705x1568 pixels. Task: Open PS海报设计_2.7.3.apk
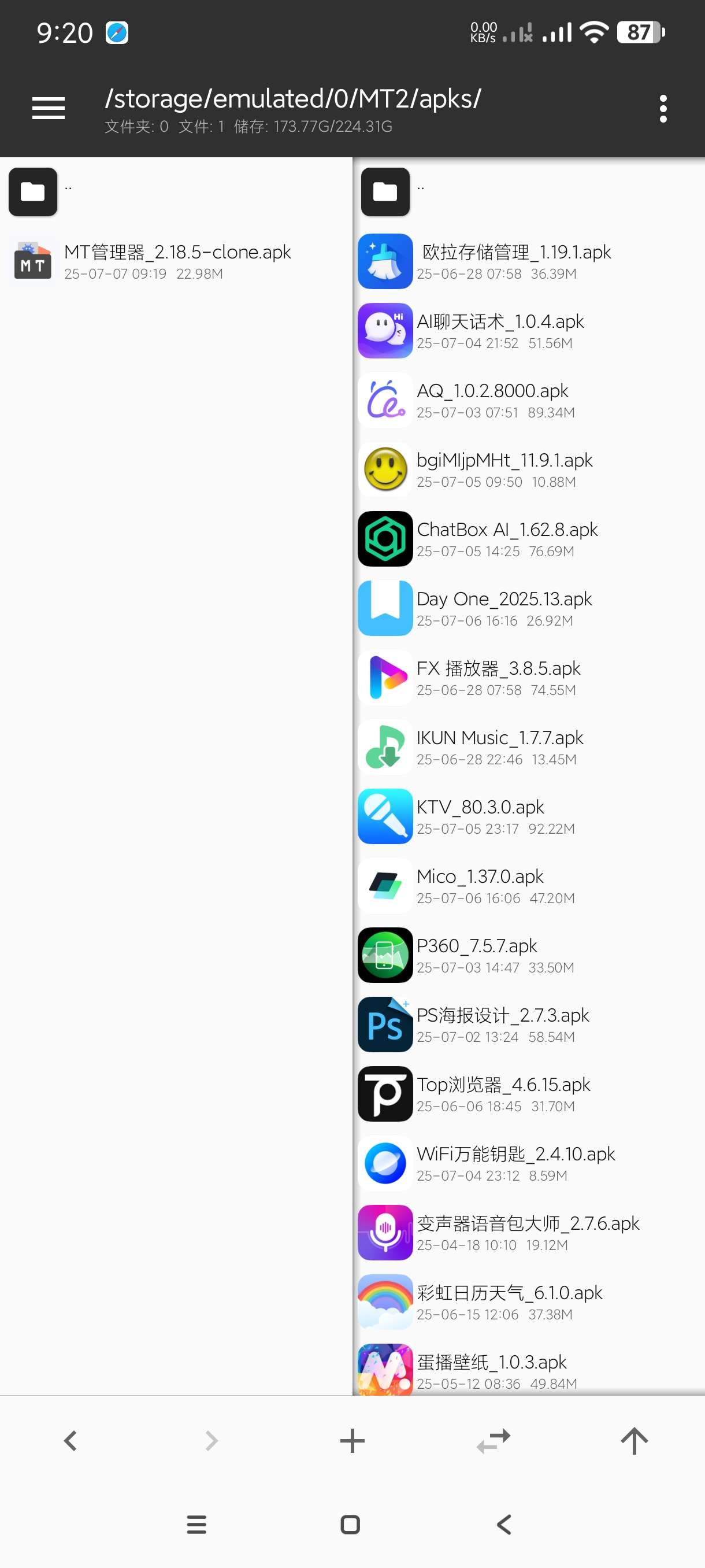(502, 1025)
